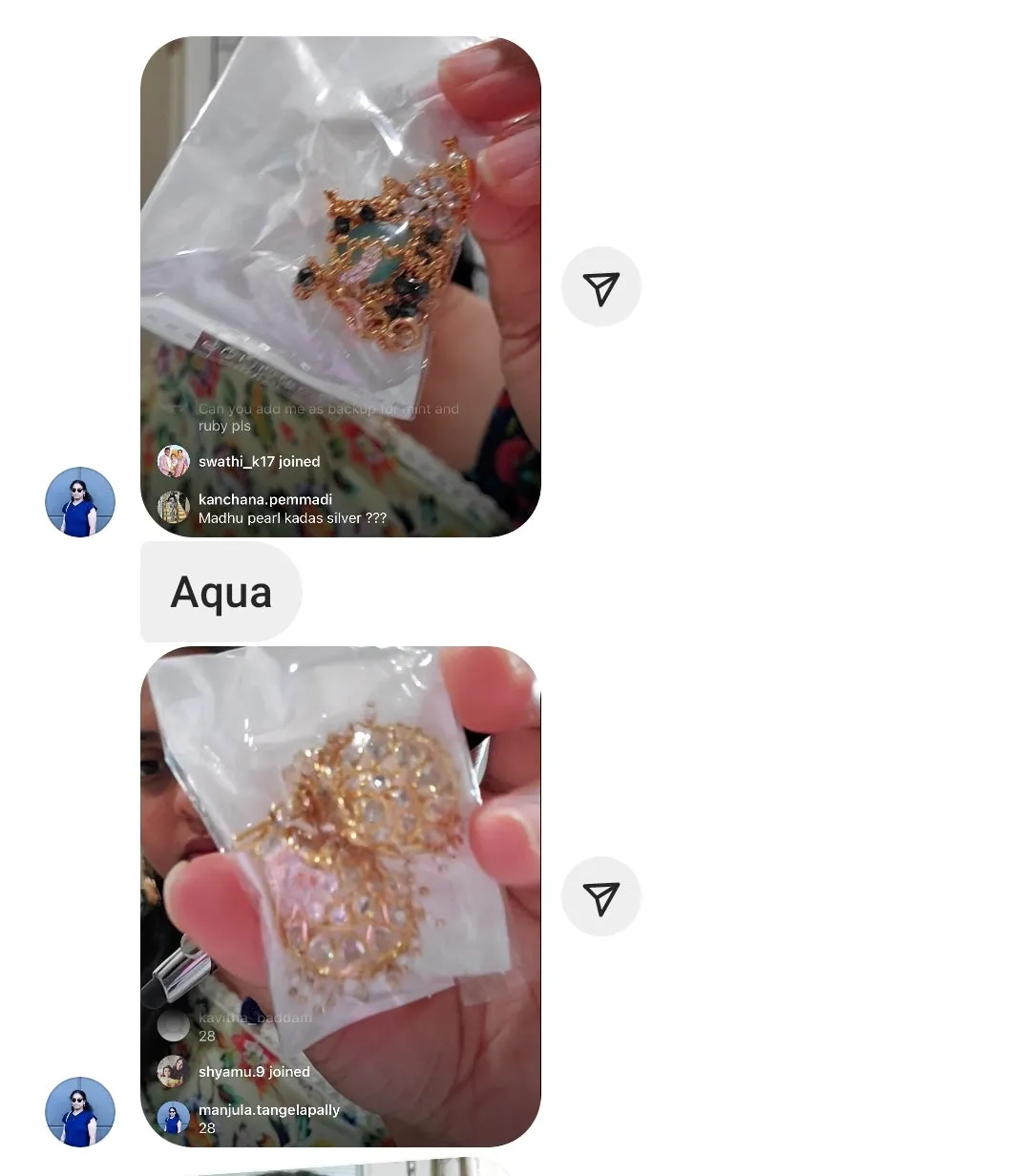Forward the photo above the Aqua message
Screen dimensions: 1031x1176
(600, 287)
